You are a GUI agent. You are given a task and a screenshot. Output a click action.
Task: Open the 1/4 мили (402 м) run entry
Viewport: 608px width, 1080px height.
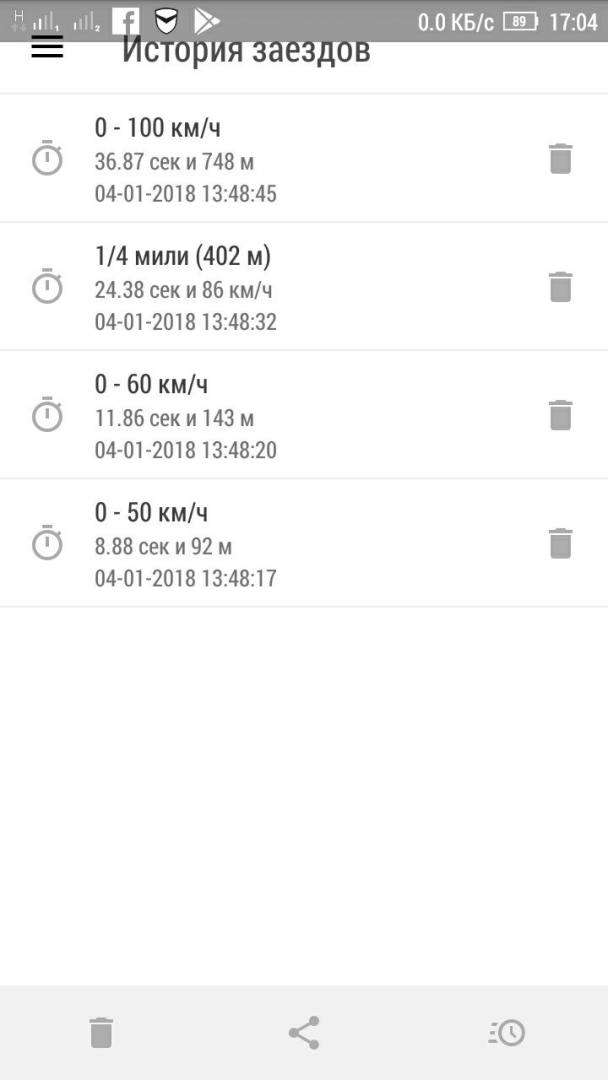point(280,288)
